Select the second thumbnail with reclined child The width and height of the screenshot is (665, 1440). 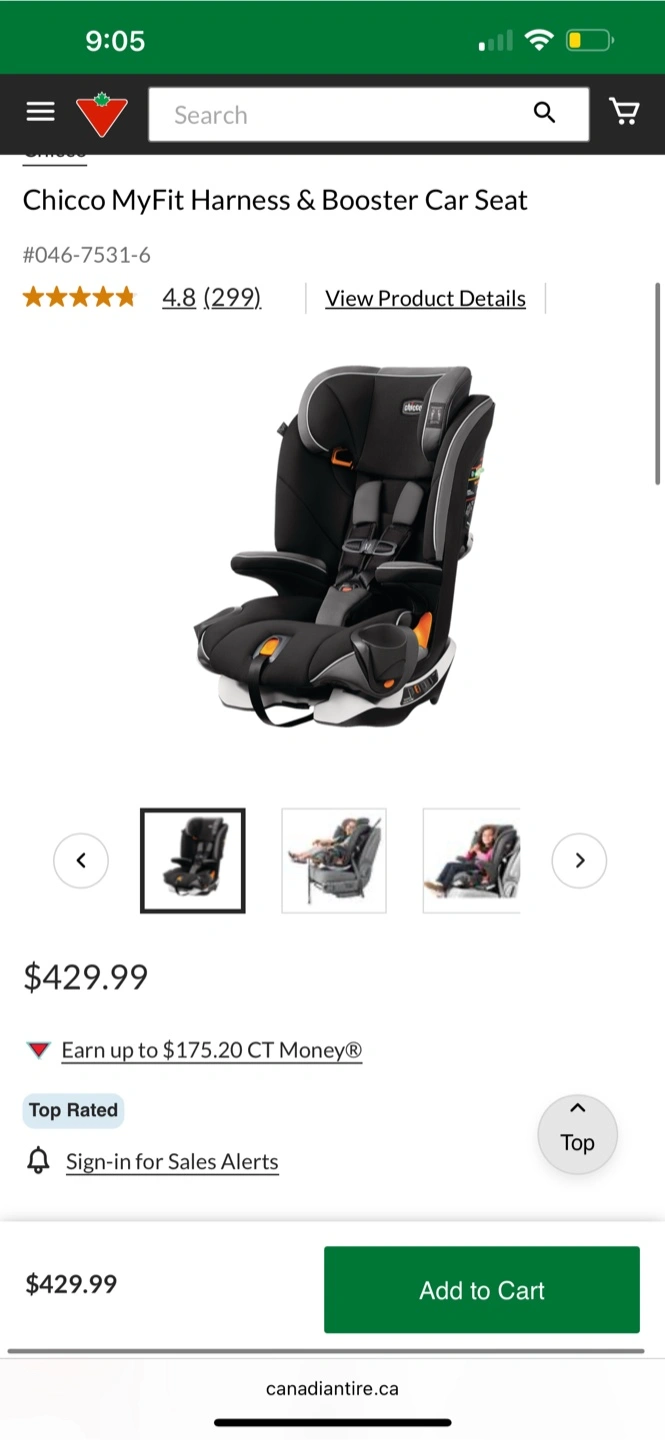pyautogui.click(x=334, y=861)
